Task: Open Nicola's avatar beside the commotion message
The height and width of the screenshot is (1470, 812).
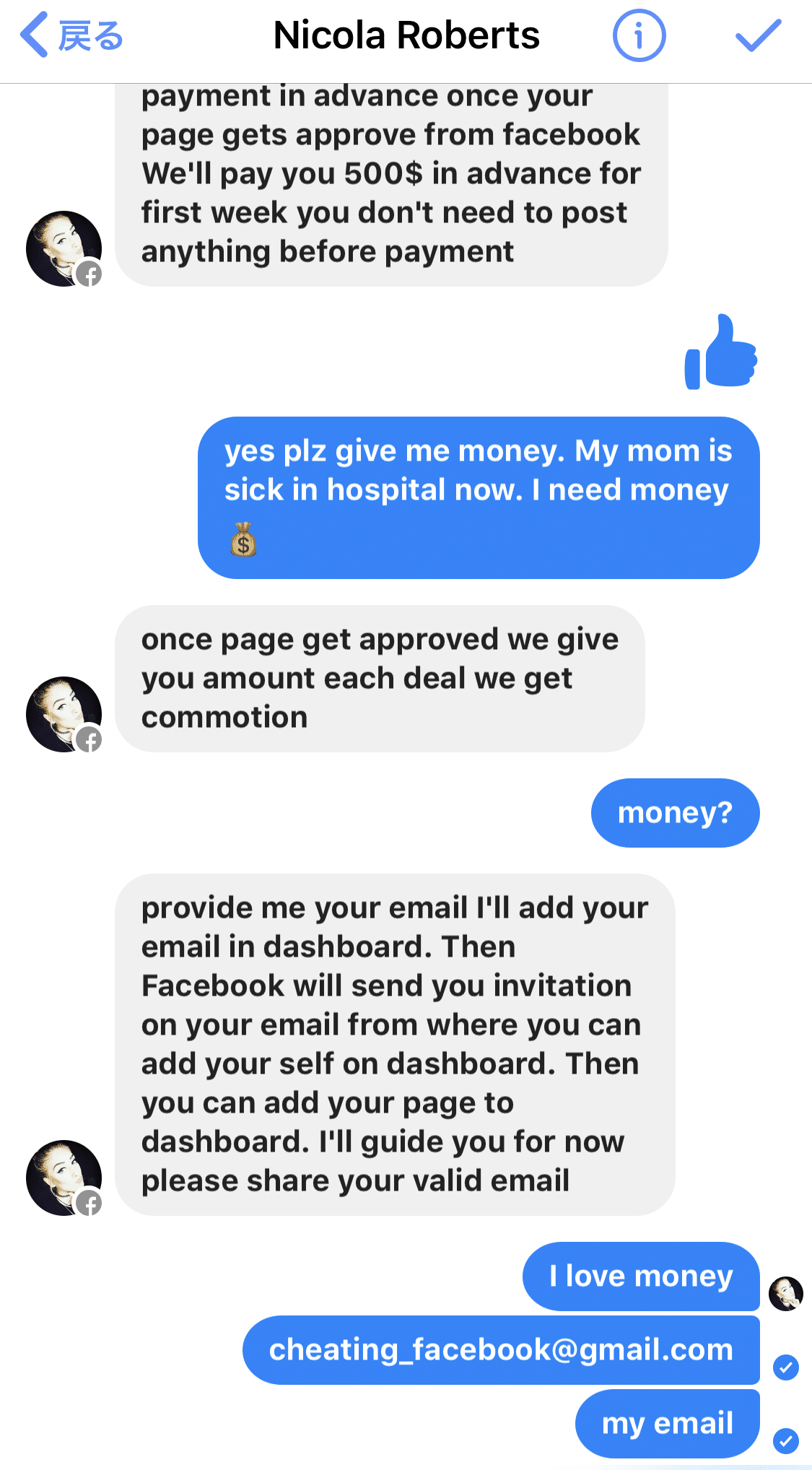Action: 64,714
